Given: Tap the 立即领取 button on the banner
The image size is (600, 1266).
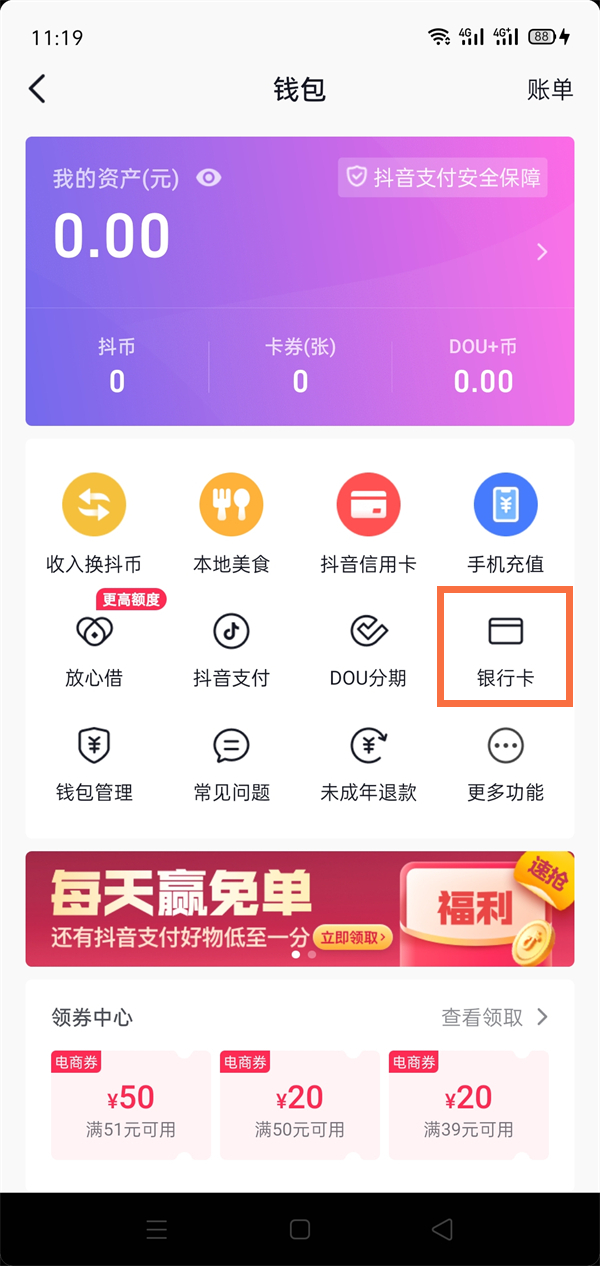Looking at the screenshot, I should 351,937.
